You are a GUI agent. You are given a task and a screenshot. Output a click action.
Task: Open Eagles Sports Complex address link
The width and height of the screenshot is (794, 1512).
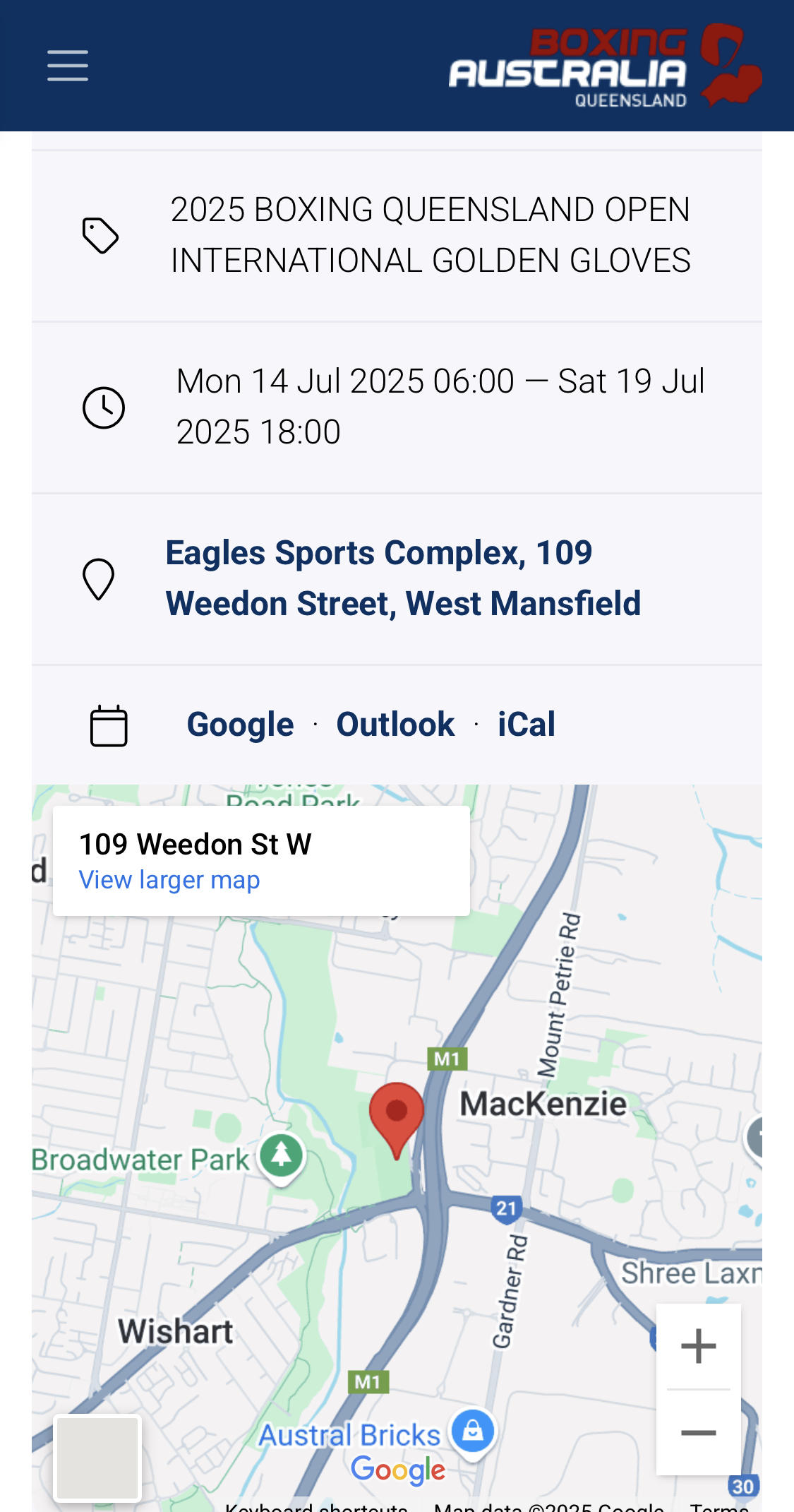tap(403, 578)
